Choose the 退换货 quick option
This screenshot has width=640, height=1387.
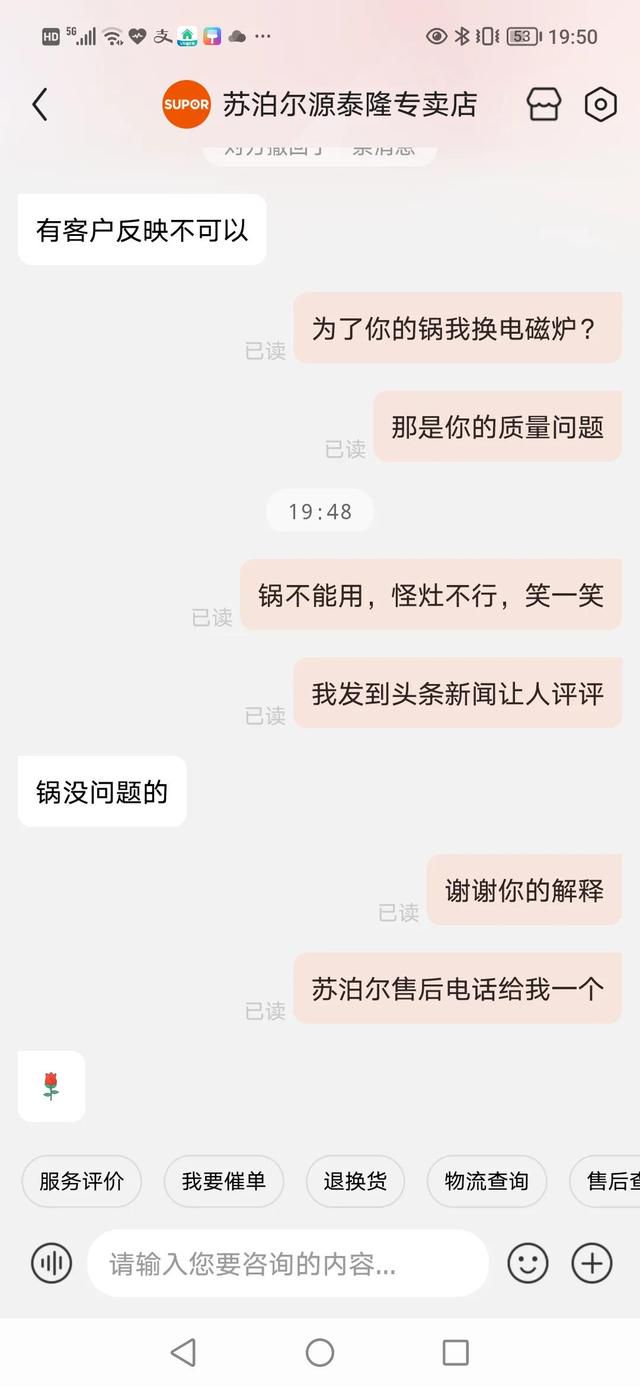click(355, 1181)
